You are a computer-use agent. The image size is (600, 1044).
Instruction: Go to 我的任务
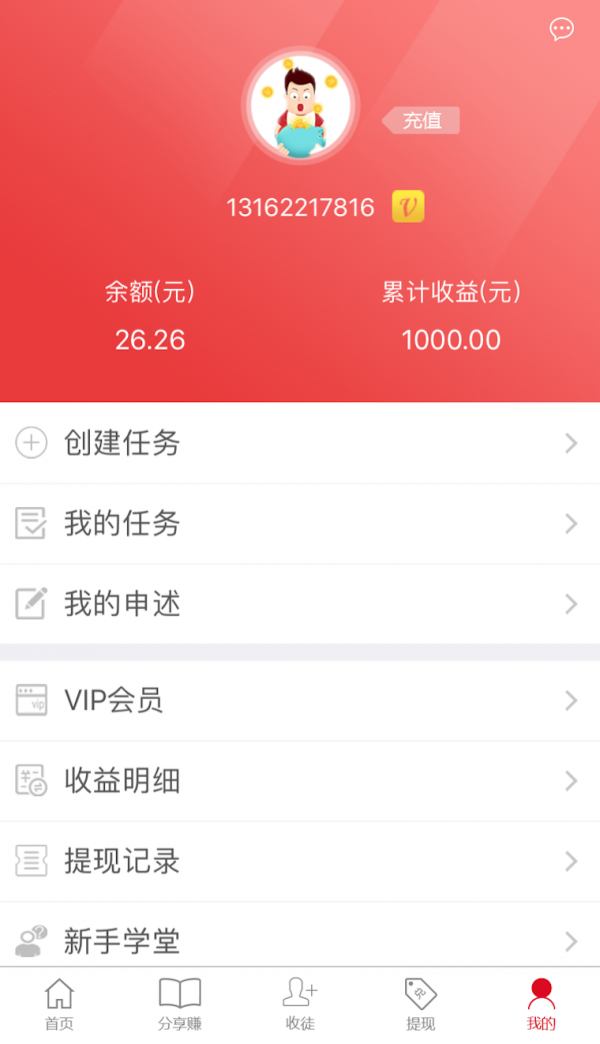300,523
